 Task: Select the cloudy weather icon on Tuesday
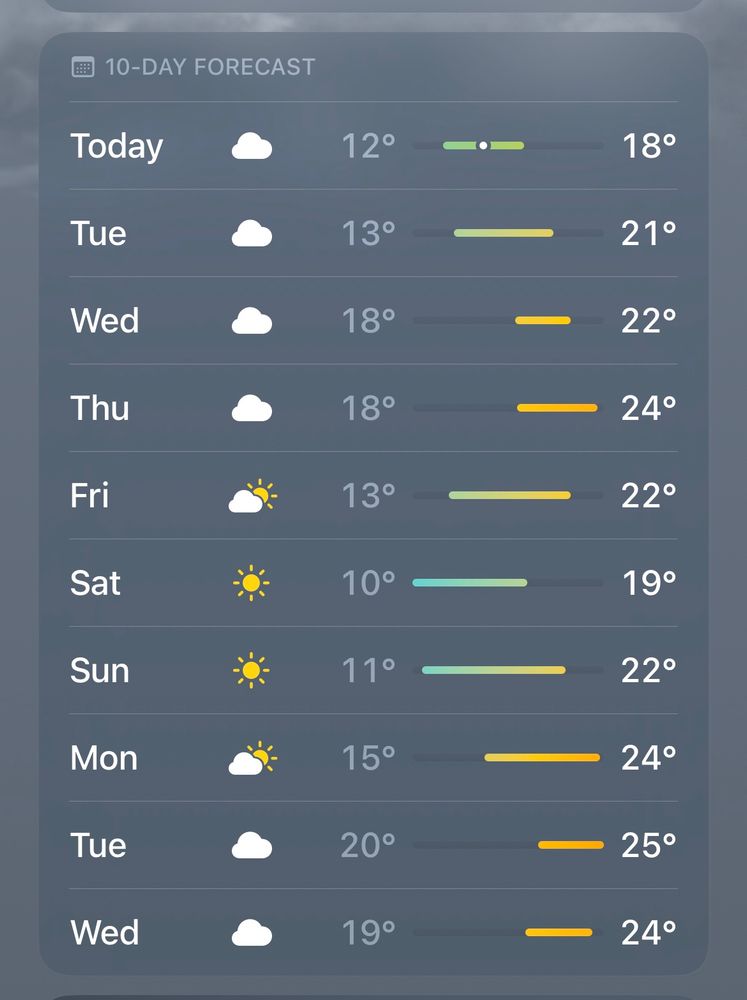(253, 233)
